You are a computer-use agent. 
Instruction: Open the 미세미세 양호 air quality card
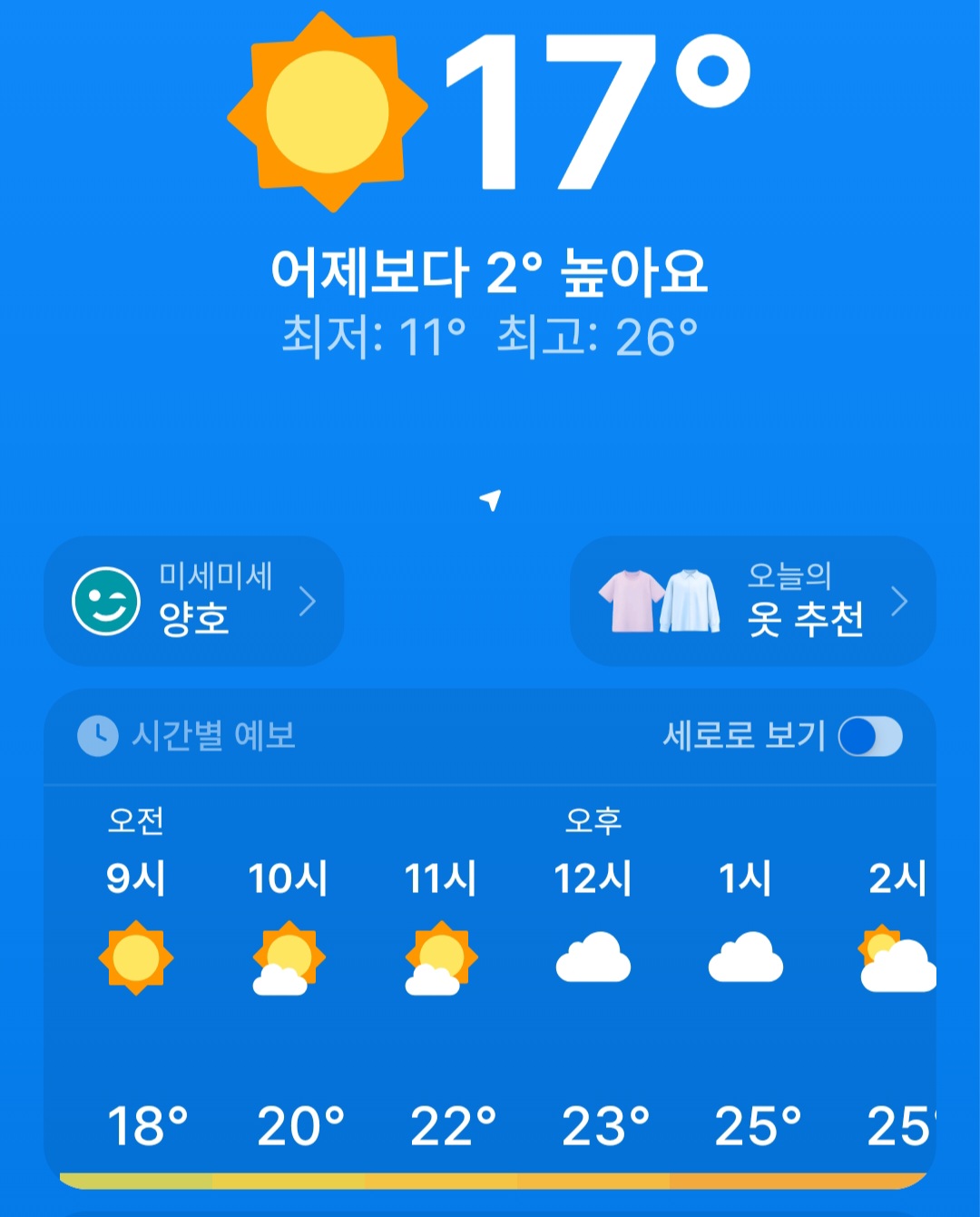[194, 601]
